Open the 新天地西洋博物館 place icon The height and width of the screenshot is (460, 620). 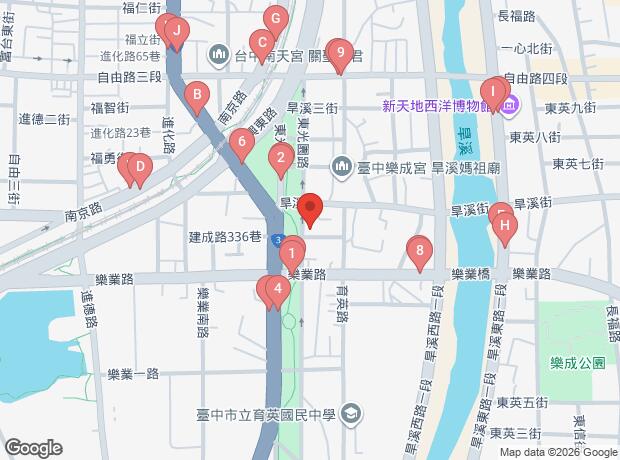pyautogui.click(x=507, y=102)
